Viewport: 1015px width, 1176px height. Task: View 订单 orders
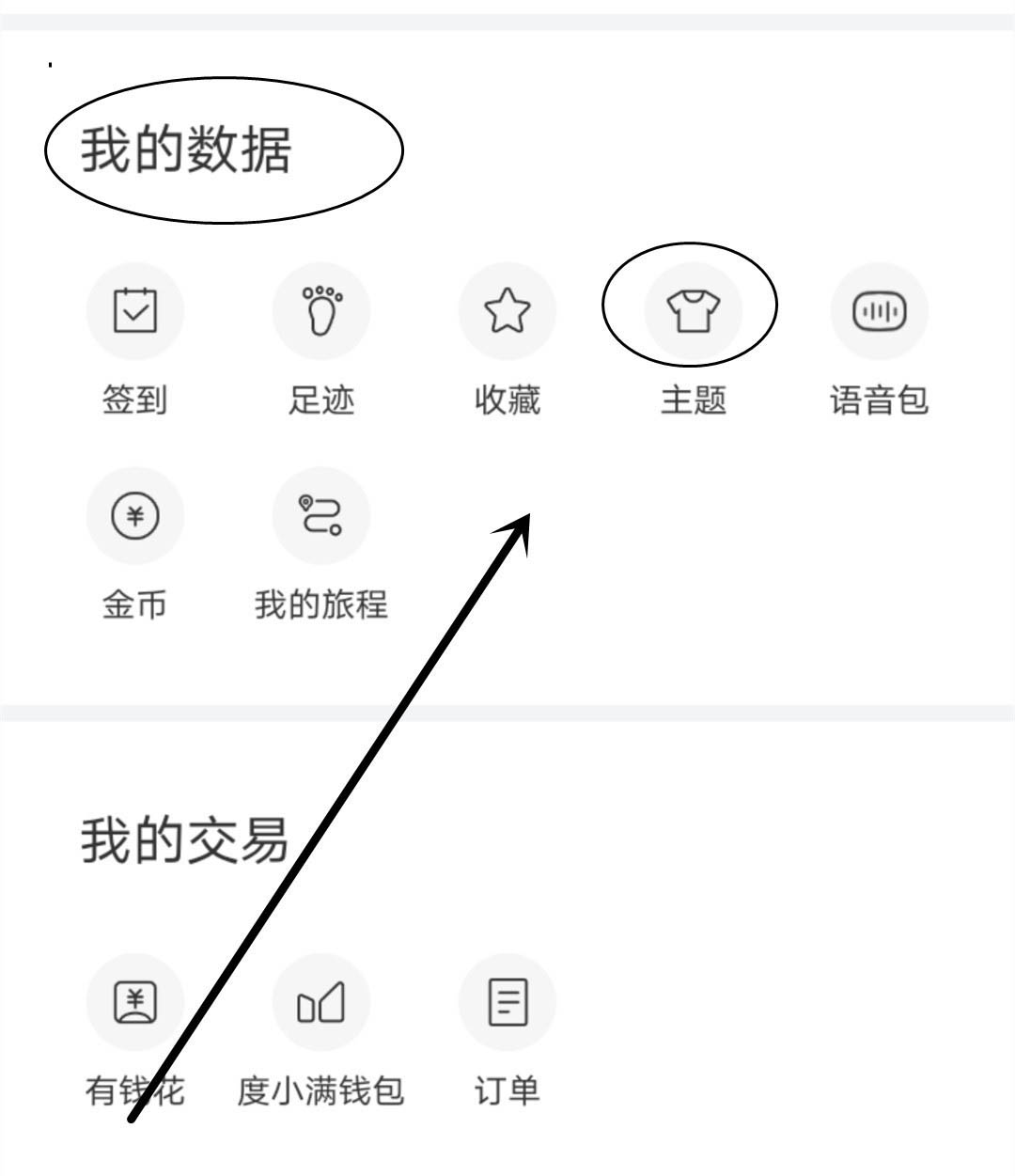(507, 1003)
